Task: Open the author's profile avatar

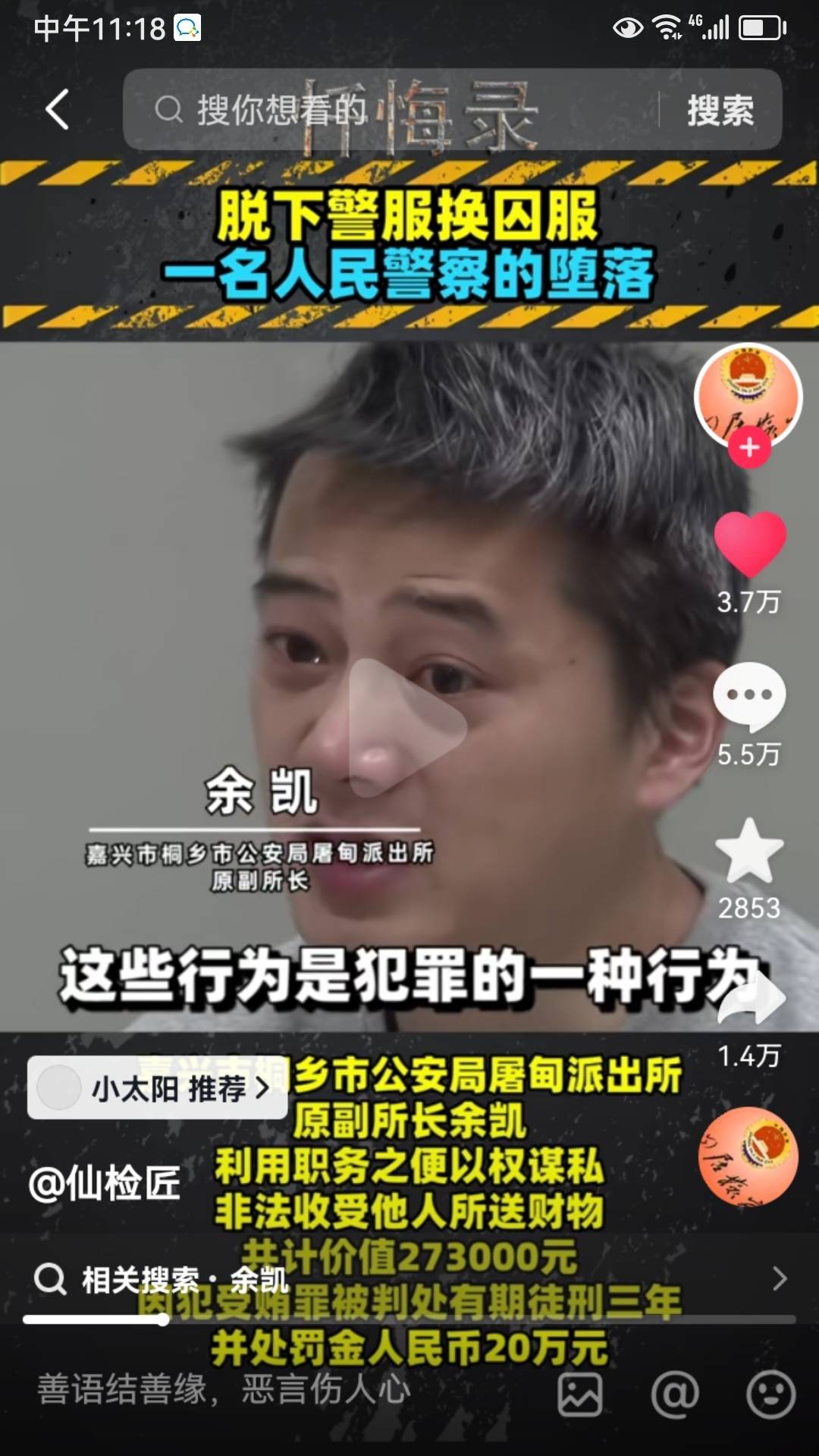Action: (x=748, y=394)
